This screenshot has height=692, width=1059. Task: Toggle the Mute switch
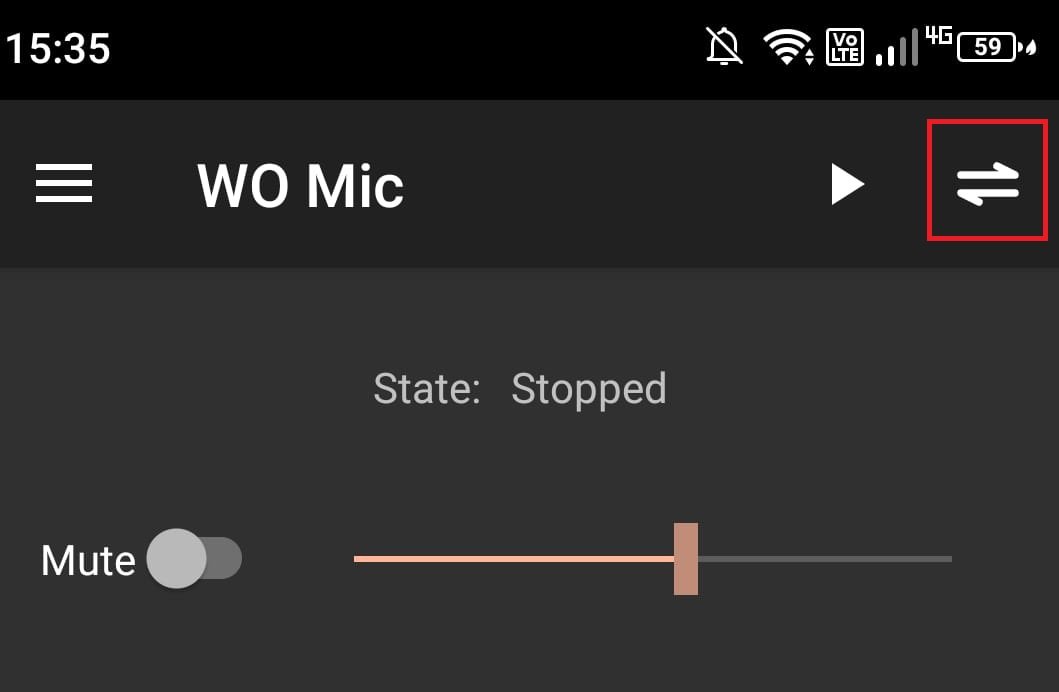(195, 558)
